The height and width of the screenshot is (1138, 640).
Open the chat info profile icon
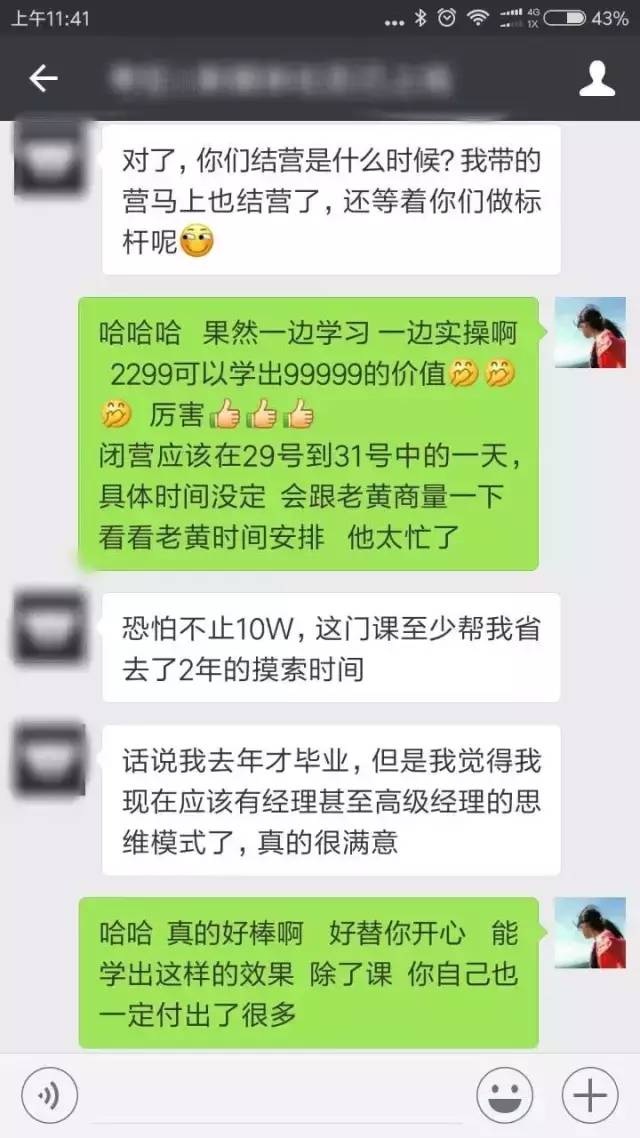point(597,78)
